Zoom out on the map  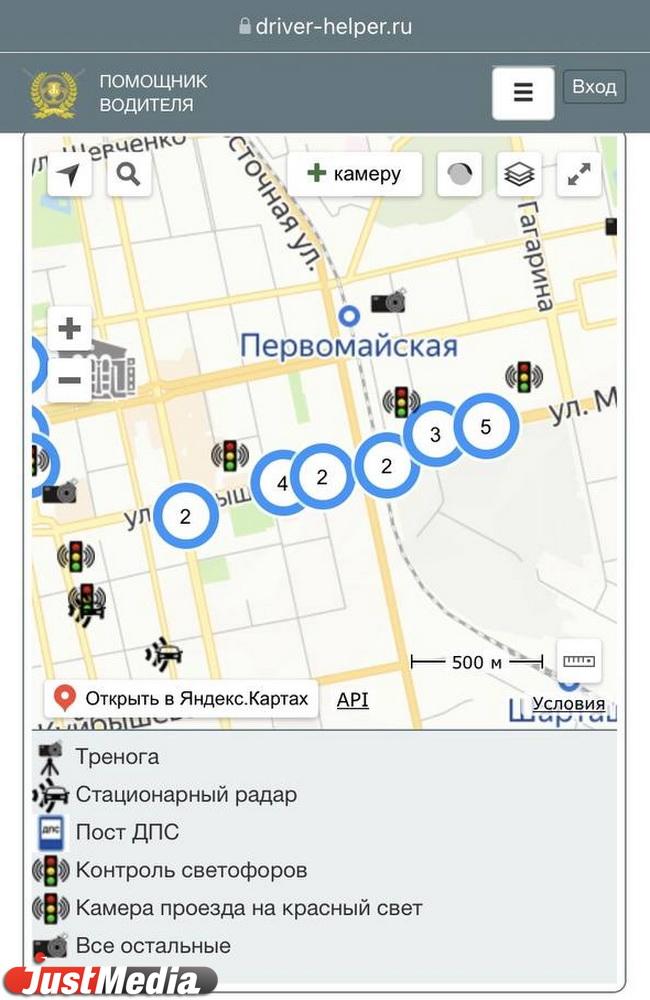pos(70,380)
